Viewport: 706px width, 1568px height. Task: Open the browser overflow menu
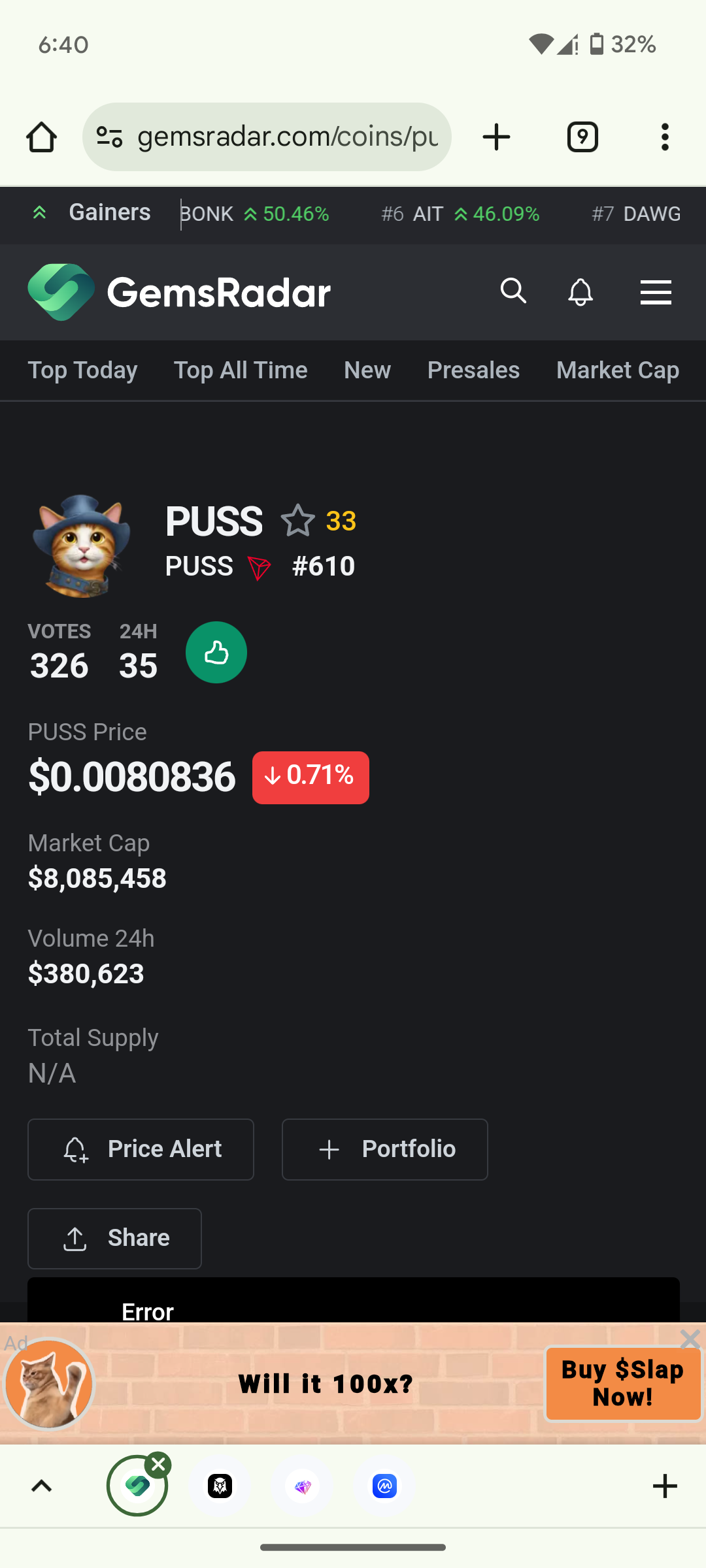[x=665, y=137]
